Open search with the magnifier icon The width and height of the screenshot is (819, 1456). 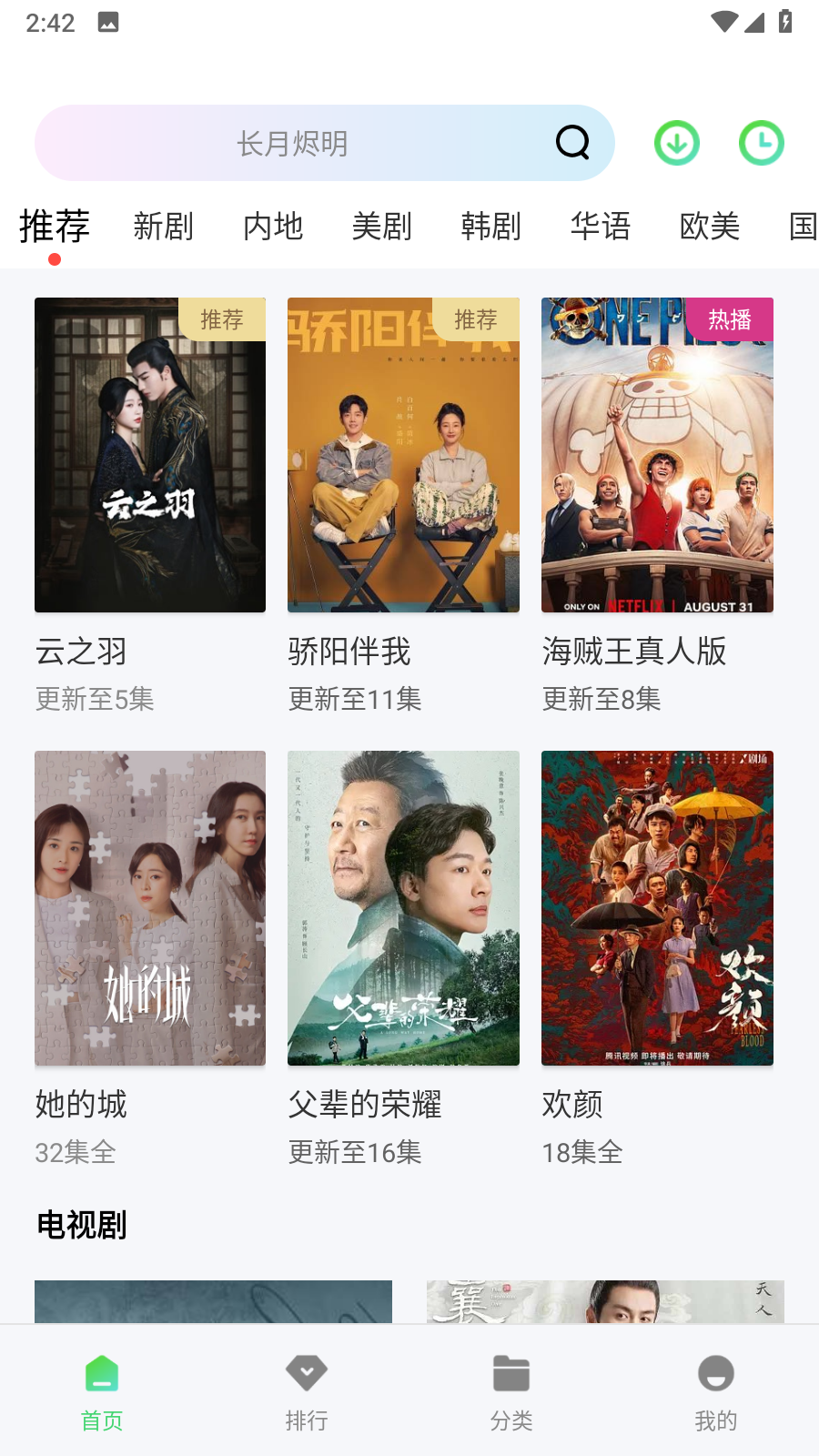pos(571,143)
